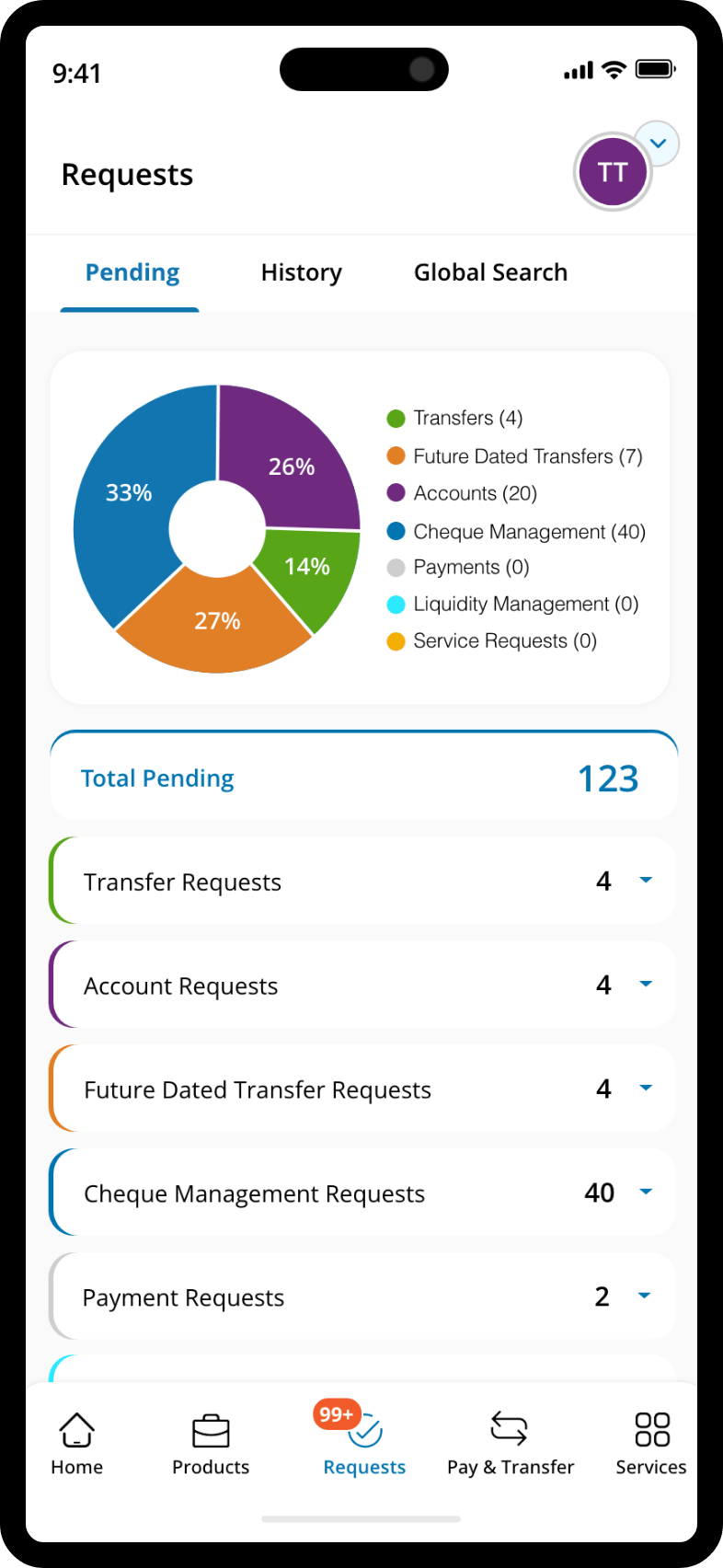Expand the Payment Requests row

pyautogui.click(x=362, y=1297)
